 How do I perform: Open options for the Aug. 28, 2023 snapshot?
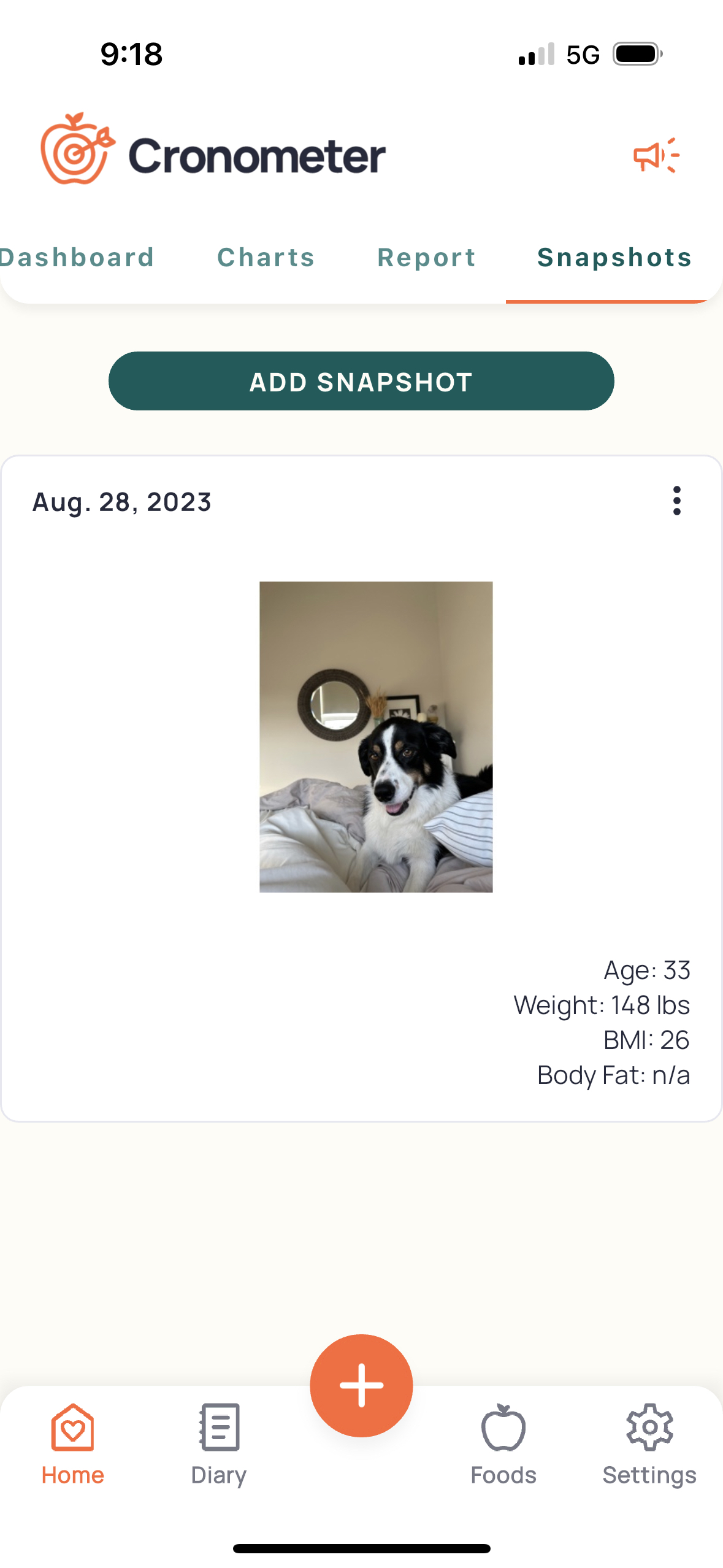pos(676,501)
